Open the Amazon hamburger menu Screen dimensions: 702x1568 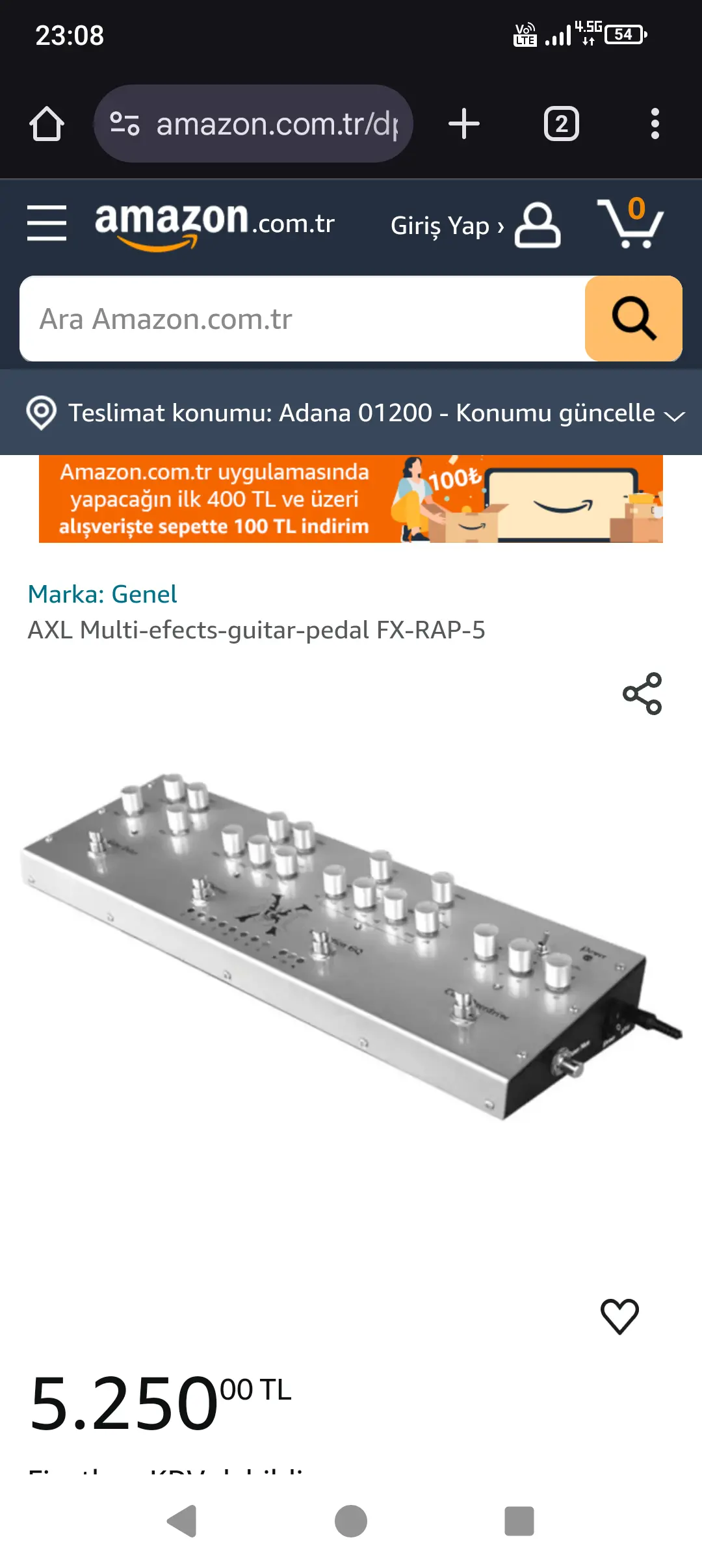point(47,223)
